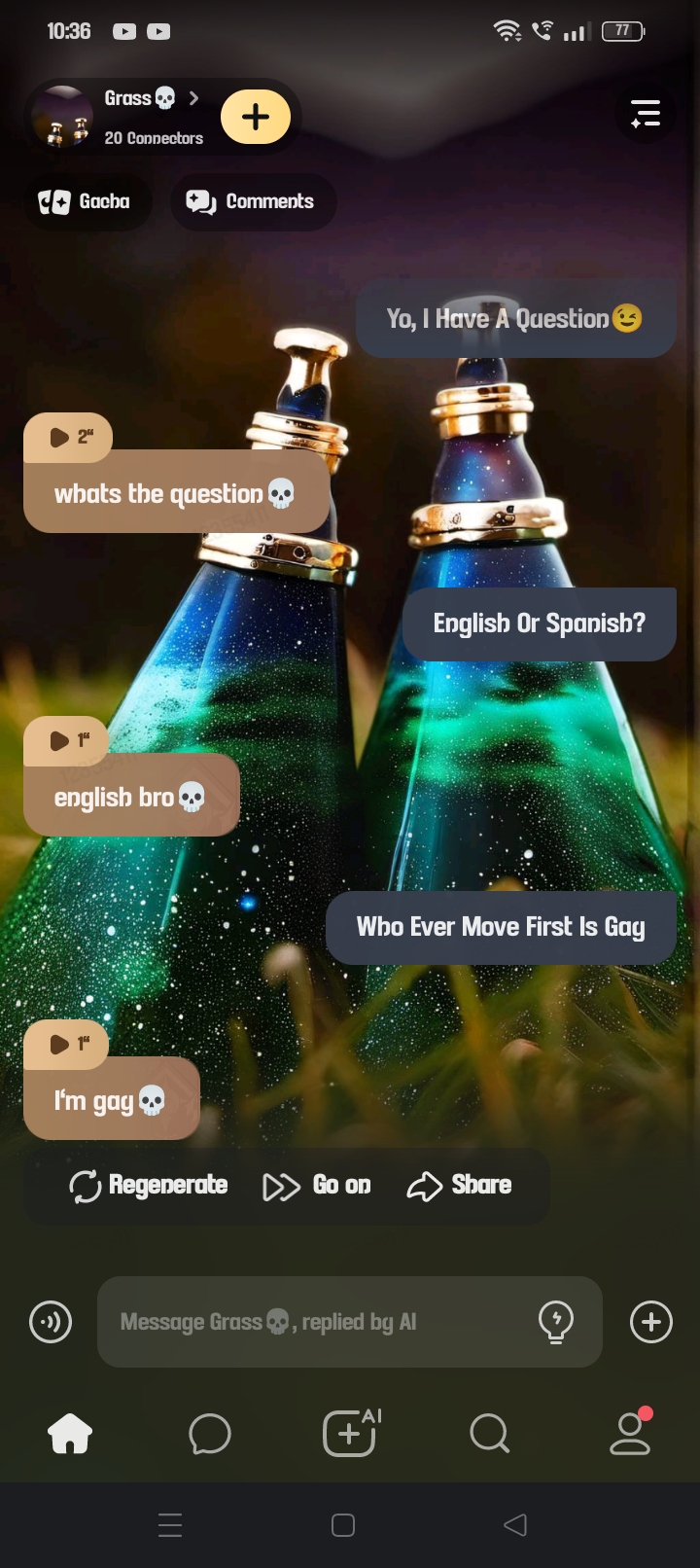Open the profile tab
Viewport: 700px width, 1568px height.
tap(630, 1433)
